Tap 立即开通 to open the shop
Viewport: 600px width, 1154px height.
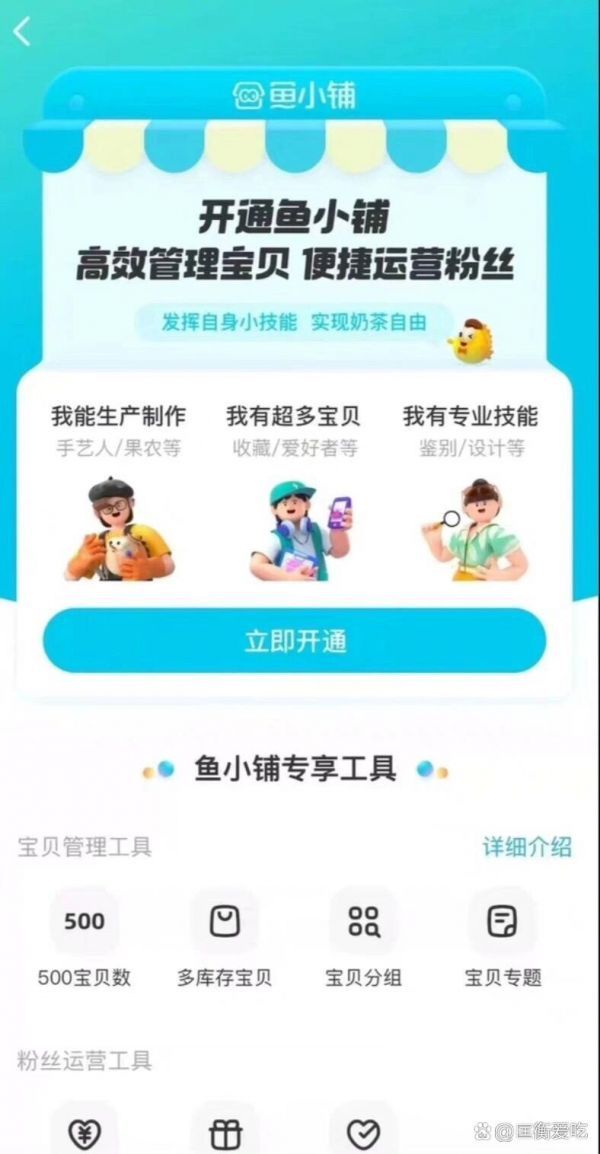coord(294,641)
